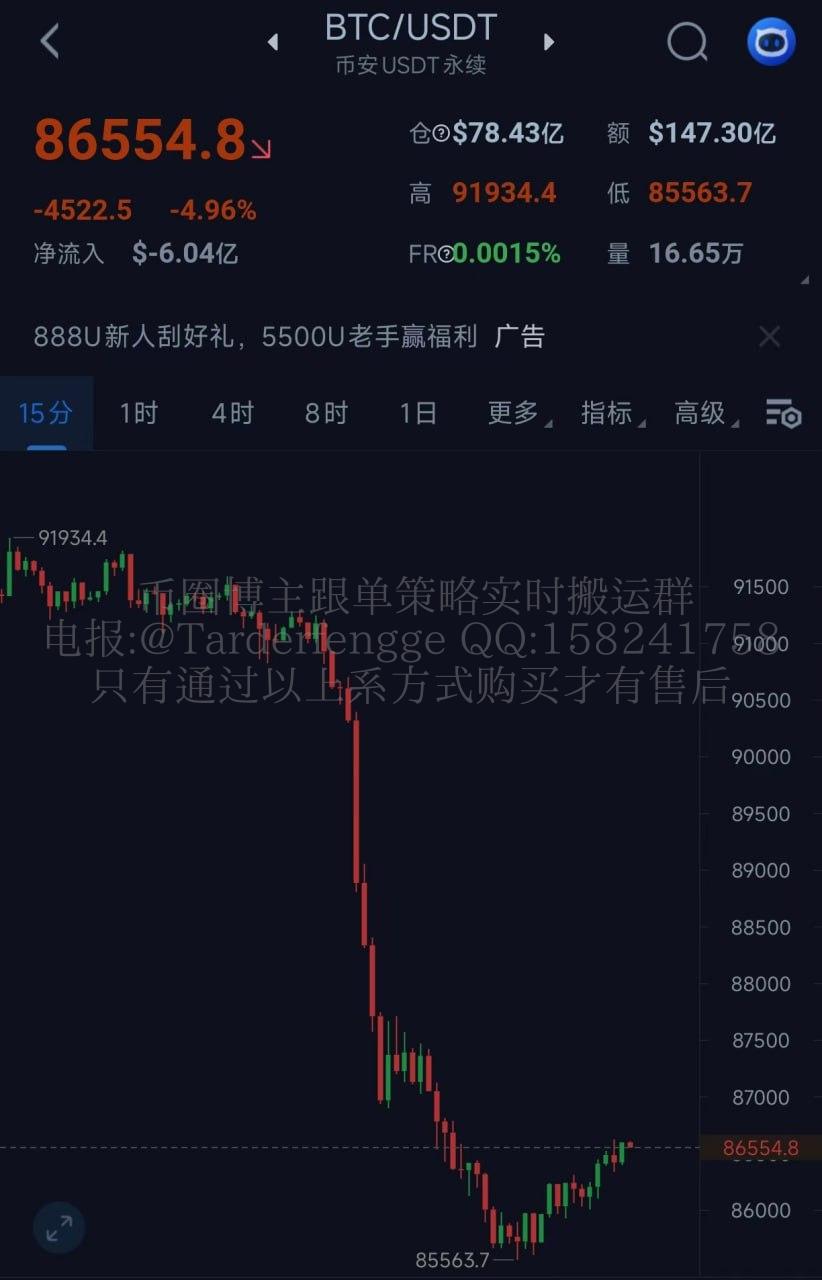Image resolution: width=822 pixels, height=1280 pixels.
Task: Open the 指标 indicators dropdown
Action: pyautogui.click(x=611, y=413)
